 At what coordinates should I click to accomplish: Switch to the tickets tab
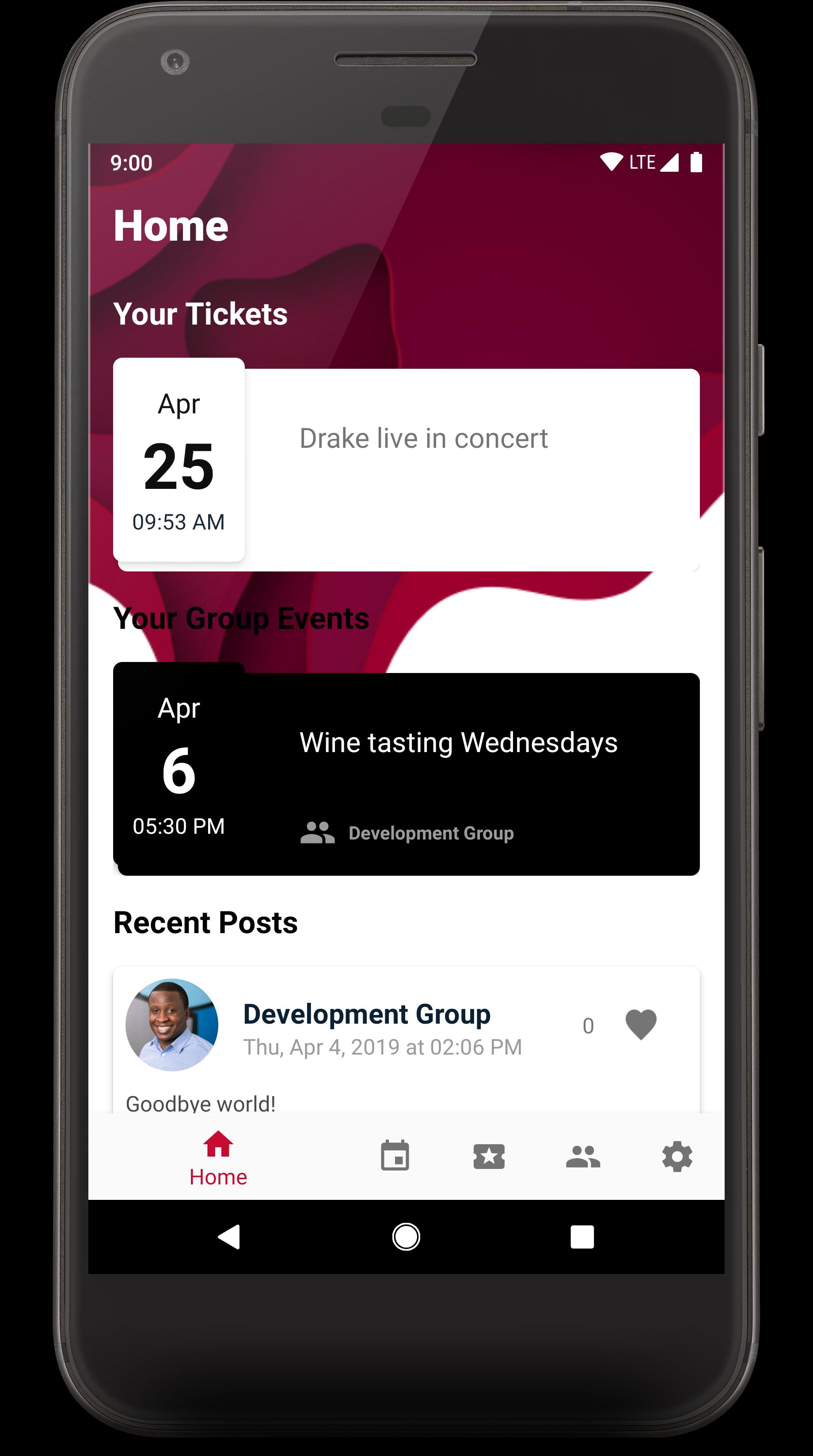click(489, 1157)
